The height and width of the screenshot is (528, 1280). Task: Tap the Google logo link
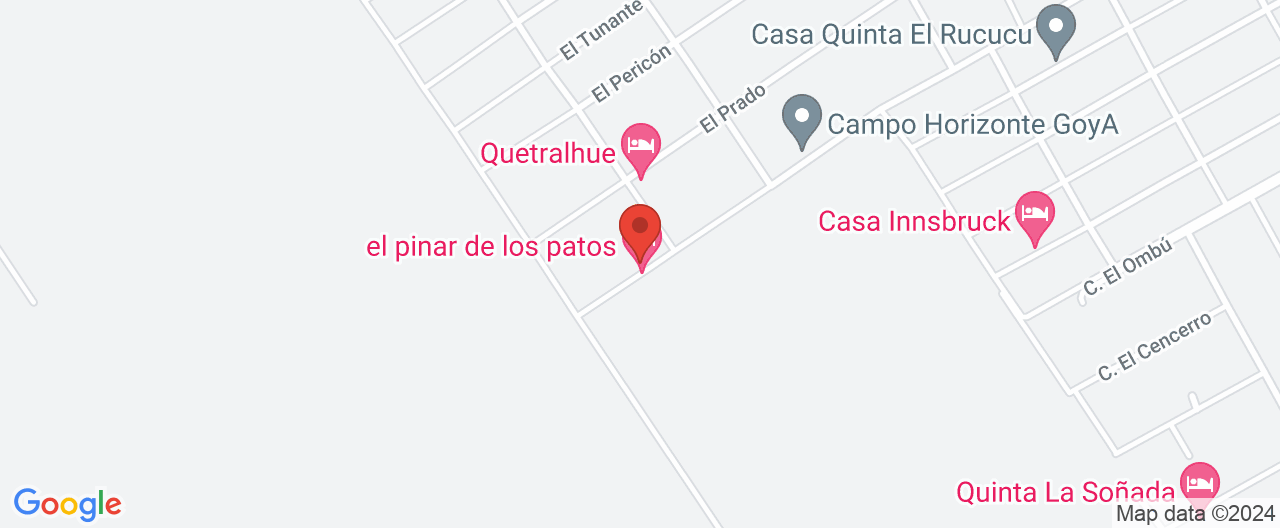(67, 504)
